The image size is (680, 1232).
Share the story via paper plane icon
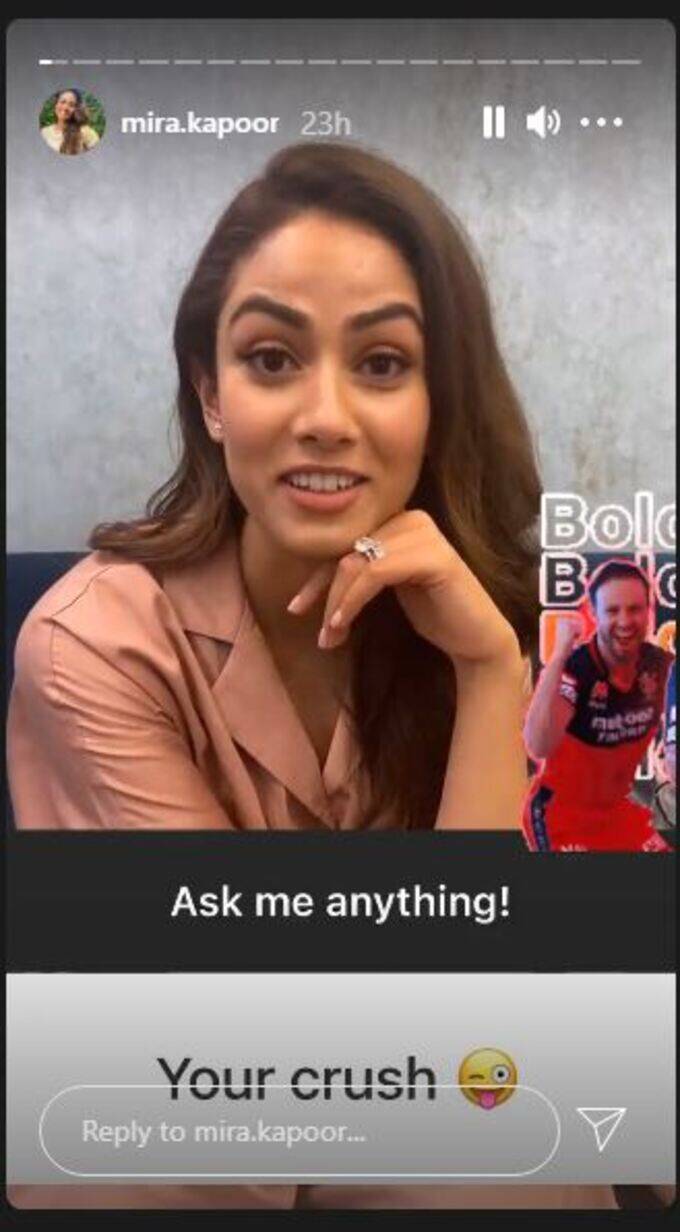tap(602, 1128)
